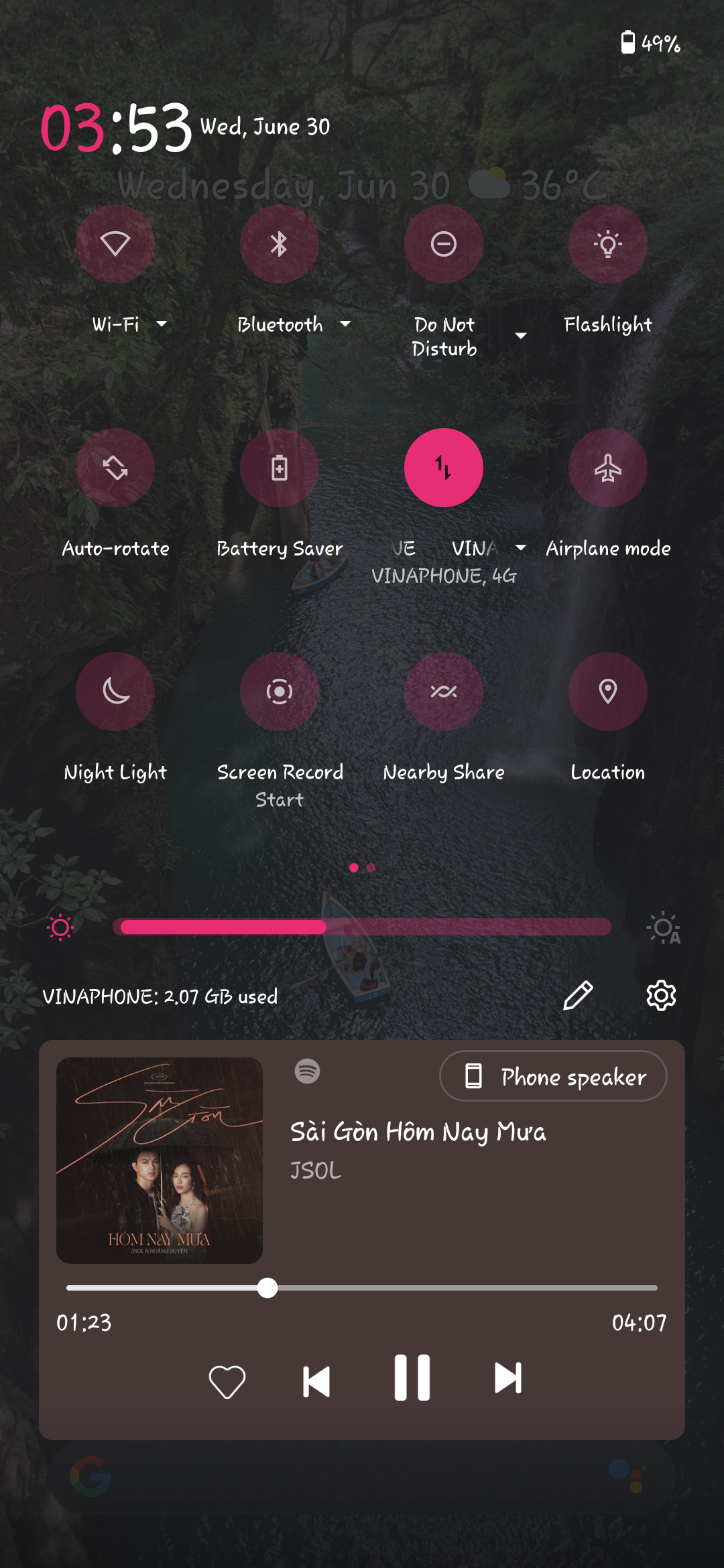Viewport: 724px width, 1568px height.
Task: Like the song Sài Gòn Hôm Nay Mưa
Action: pyautogui.click(x=227, y=1380)
